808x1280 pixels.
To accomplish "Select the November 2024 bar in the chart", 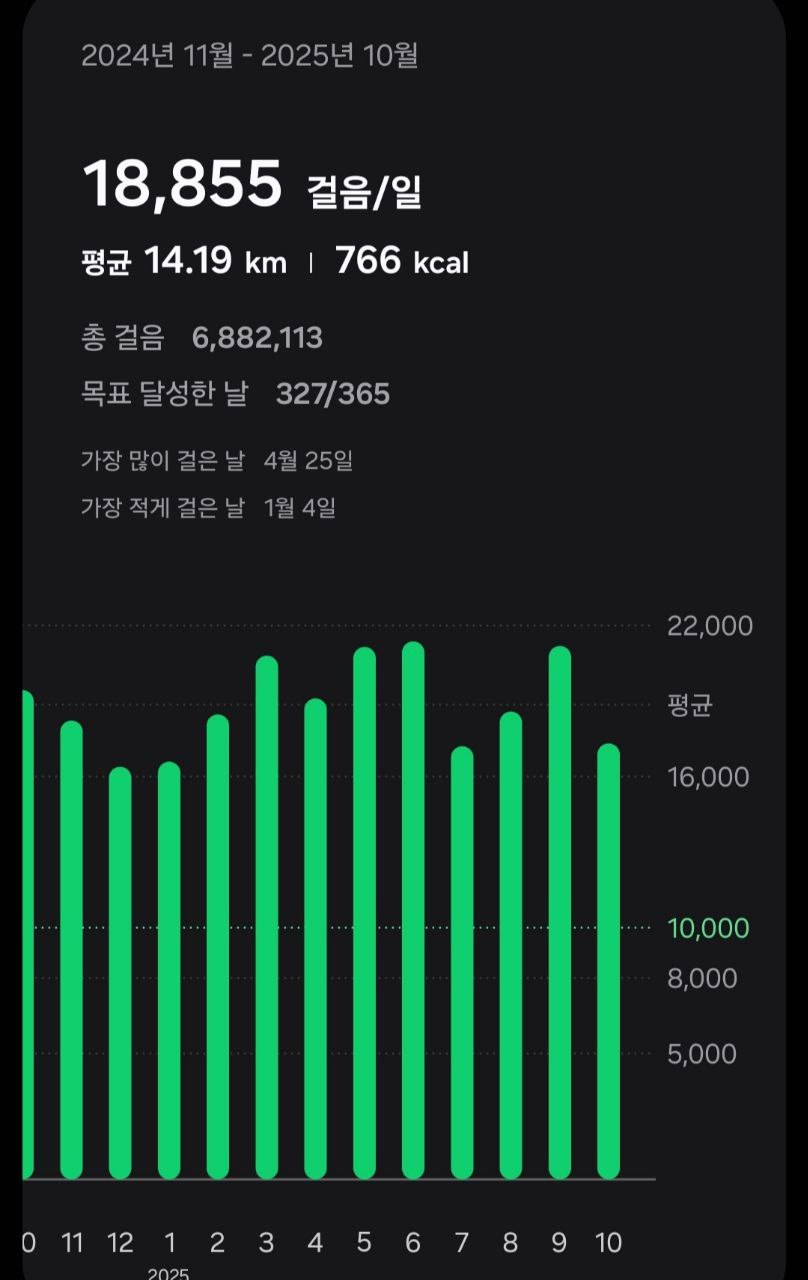I will coord(71,950).
